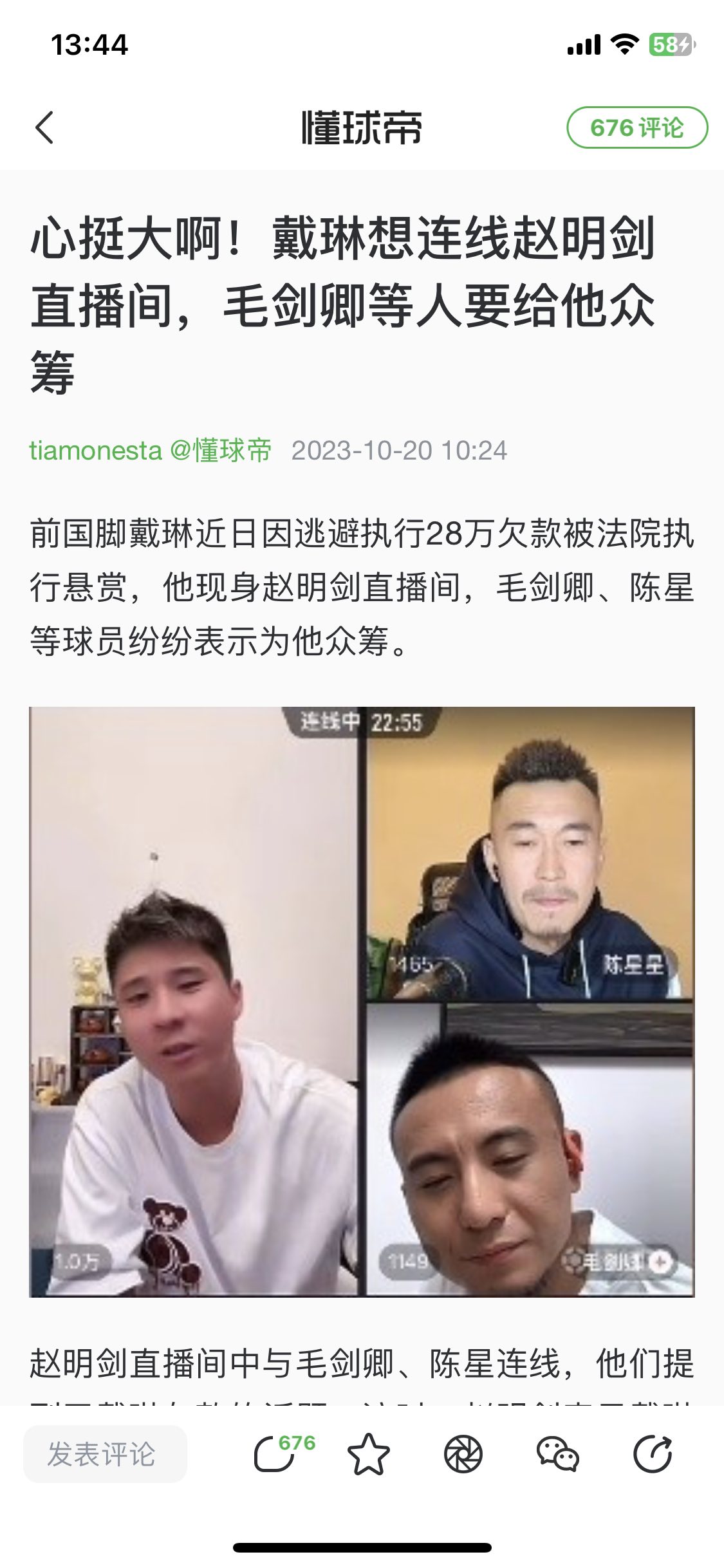This screenshot has height=1568, width=724.
Task: Share article to WeChat friends
Action: tap(557, 1453)
